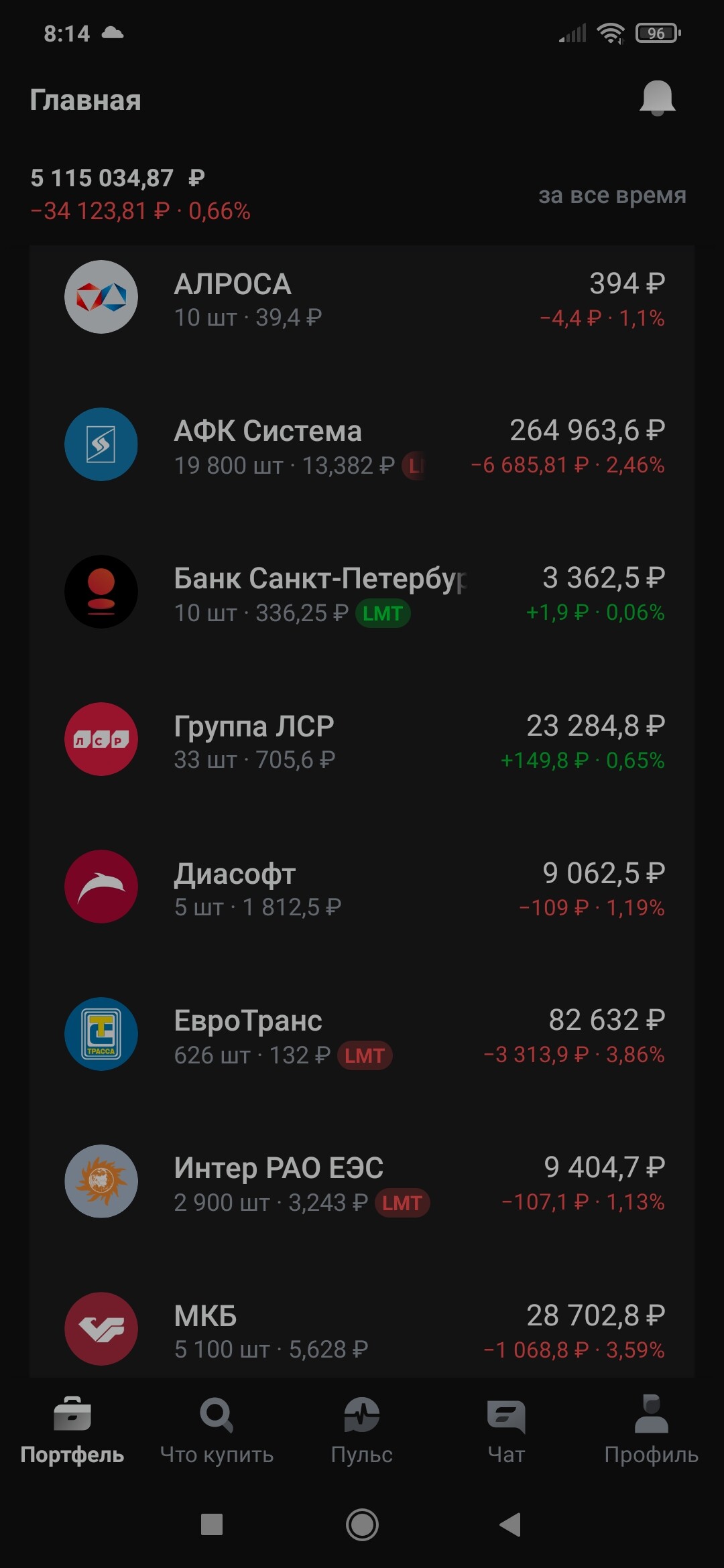This screenshot has width=724, height=1568.
Task: Open the notifications bell
Action: 657,99
